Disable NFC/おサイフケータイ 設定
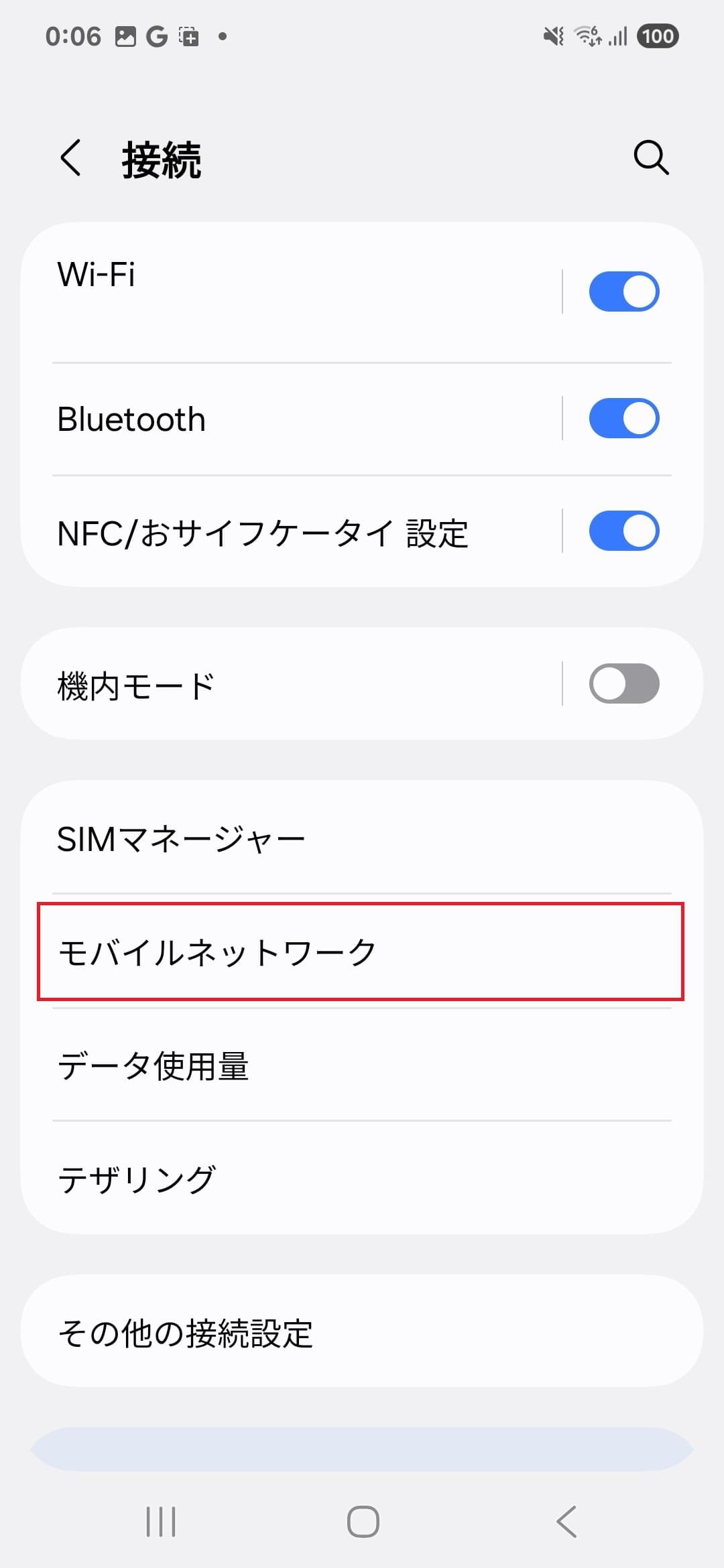 624,531
